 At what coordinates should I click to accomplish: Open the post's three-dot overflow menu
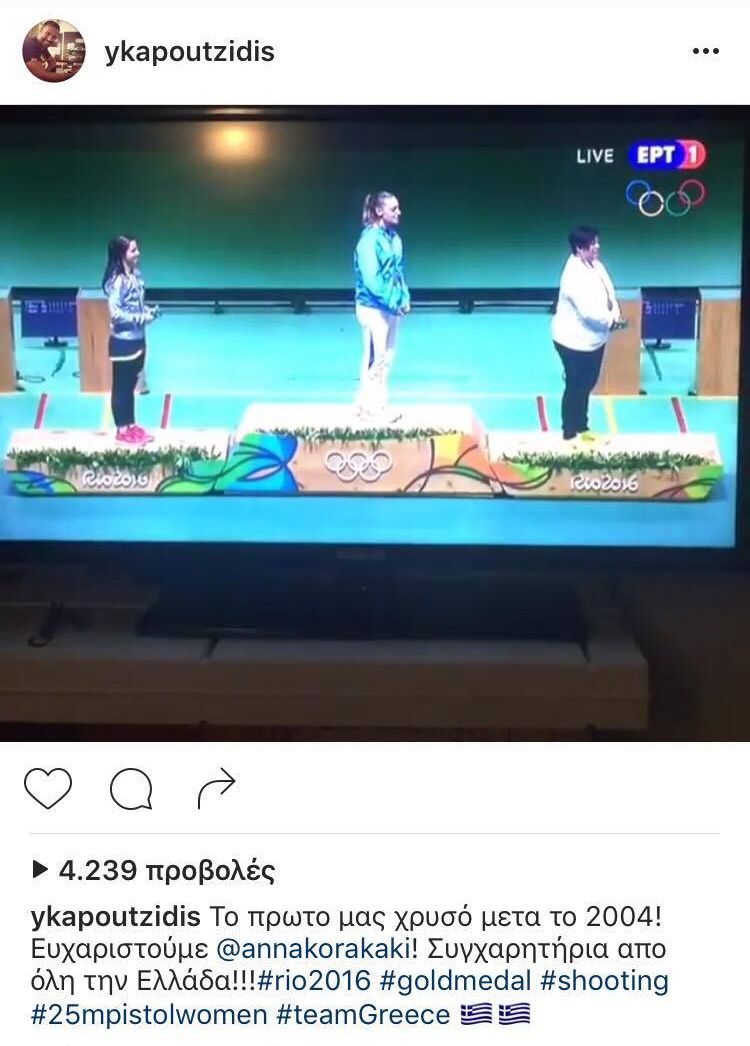pos(705,52)
